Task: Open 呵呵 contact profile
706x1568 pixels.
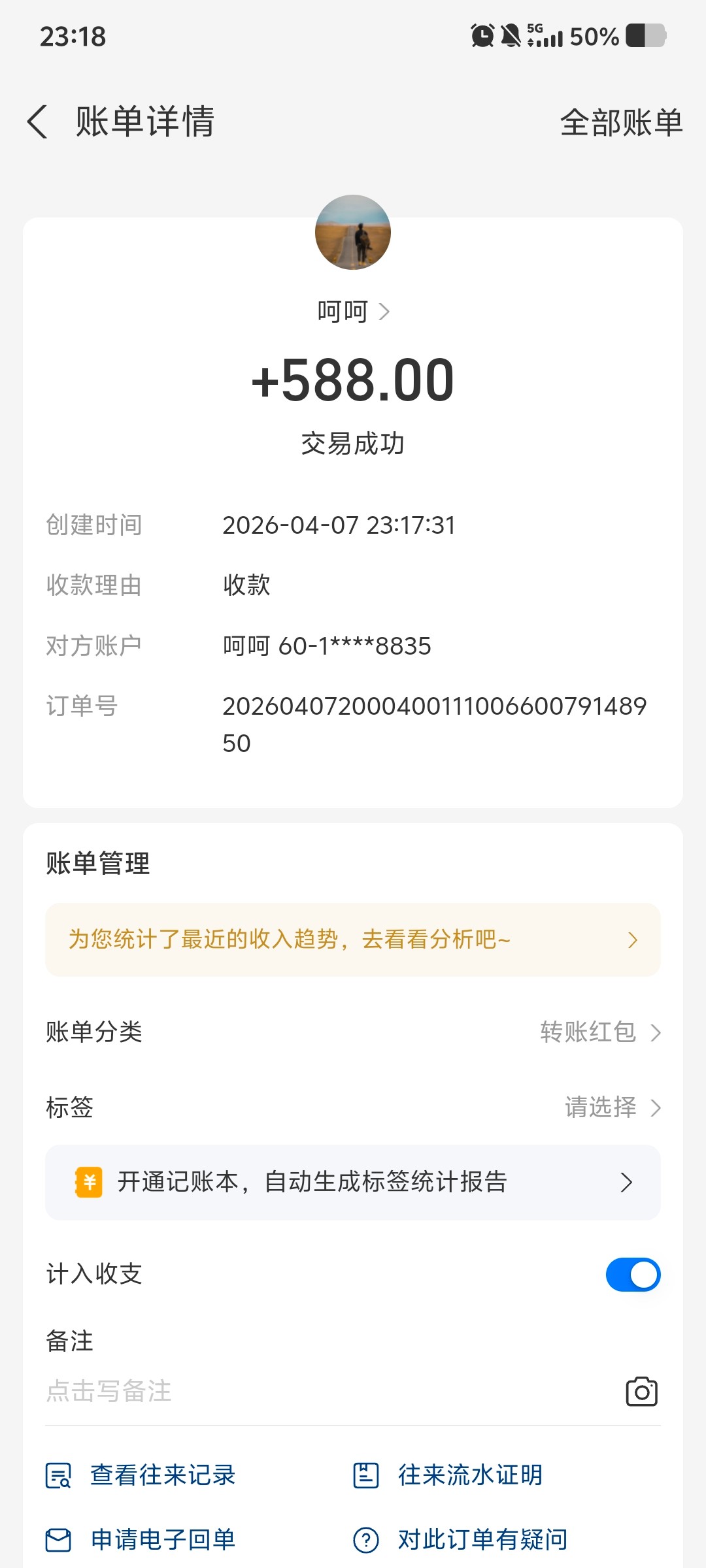Action: point(353,312)
